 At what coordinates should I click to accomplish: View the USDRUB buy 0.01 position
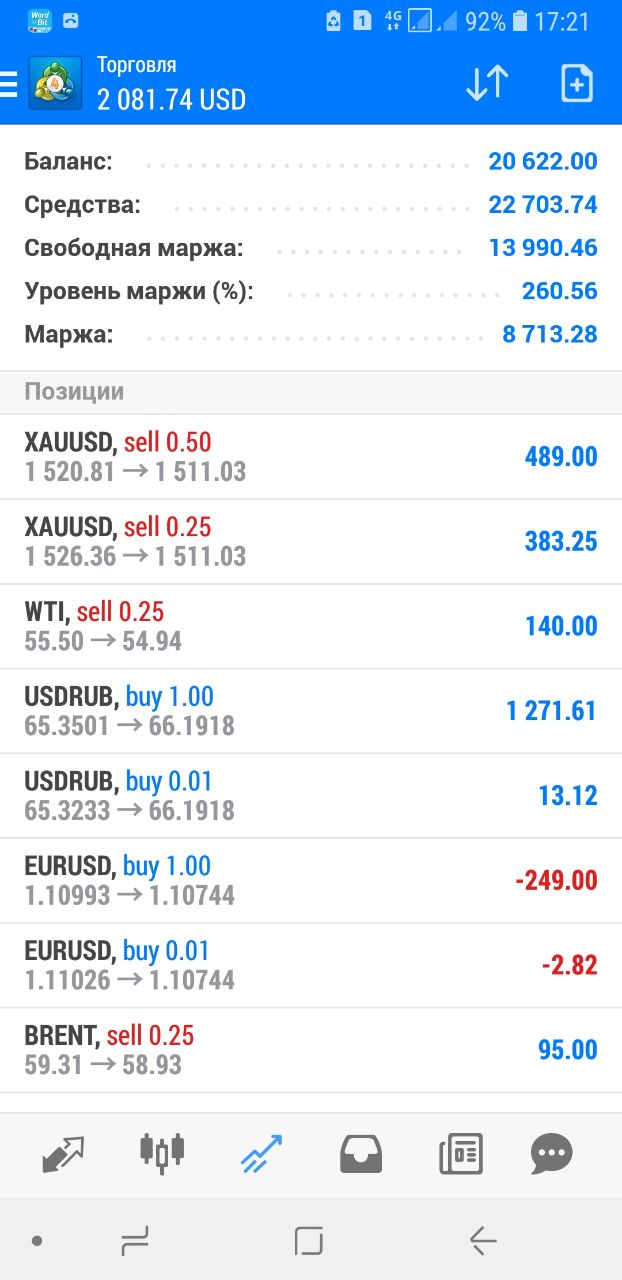point(311,796)
